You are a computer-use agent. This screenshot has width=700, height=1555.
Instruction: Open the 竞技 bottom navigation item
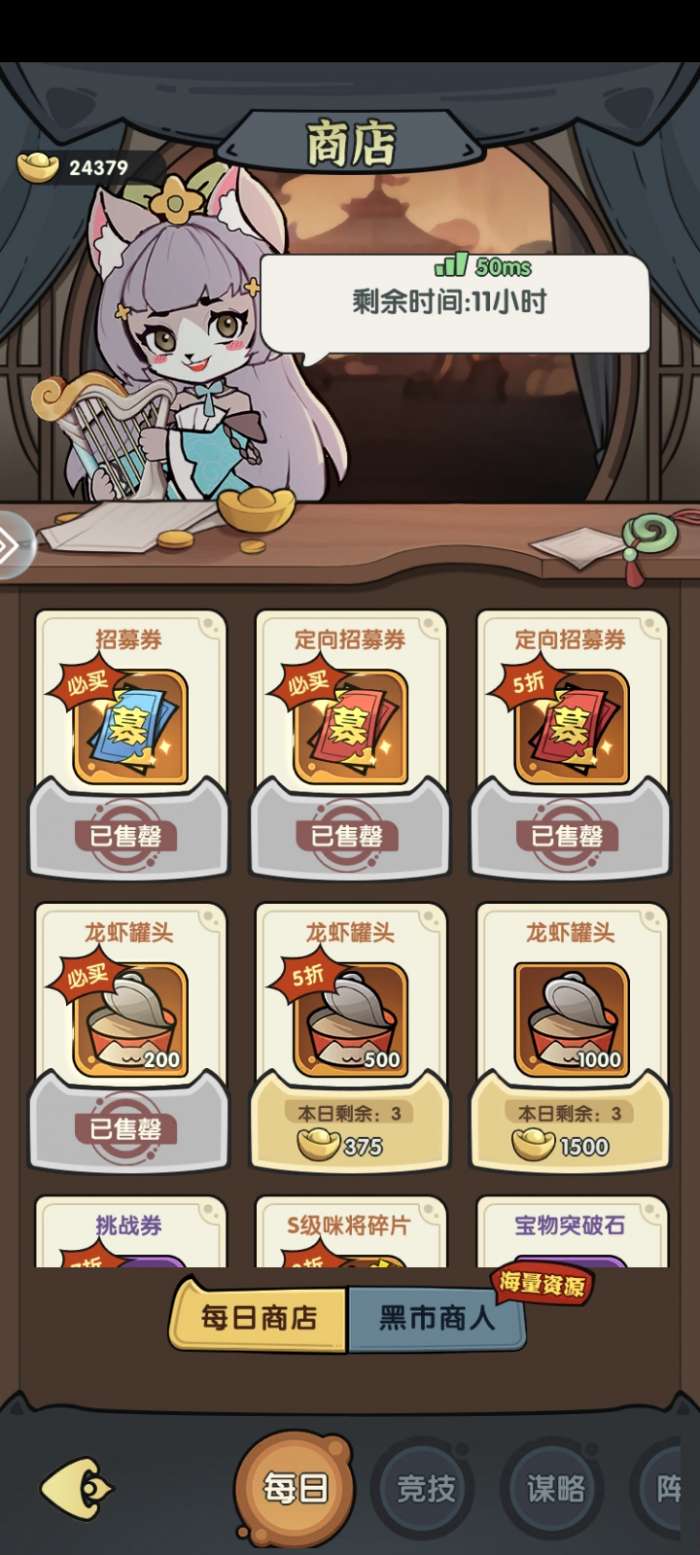pos(426,1488)
